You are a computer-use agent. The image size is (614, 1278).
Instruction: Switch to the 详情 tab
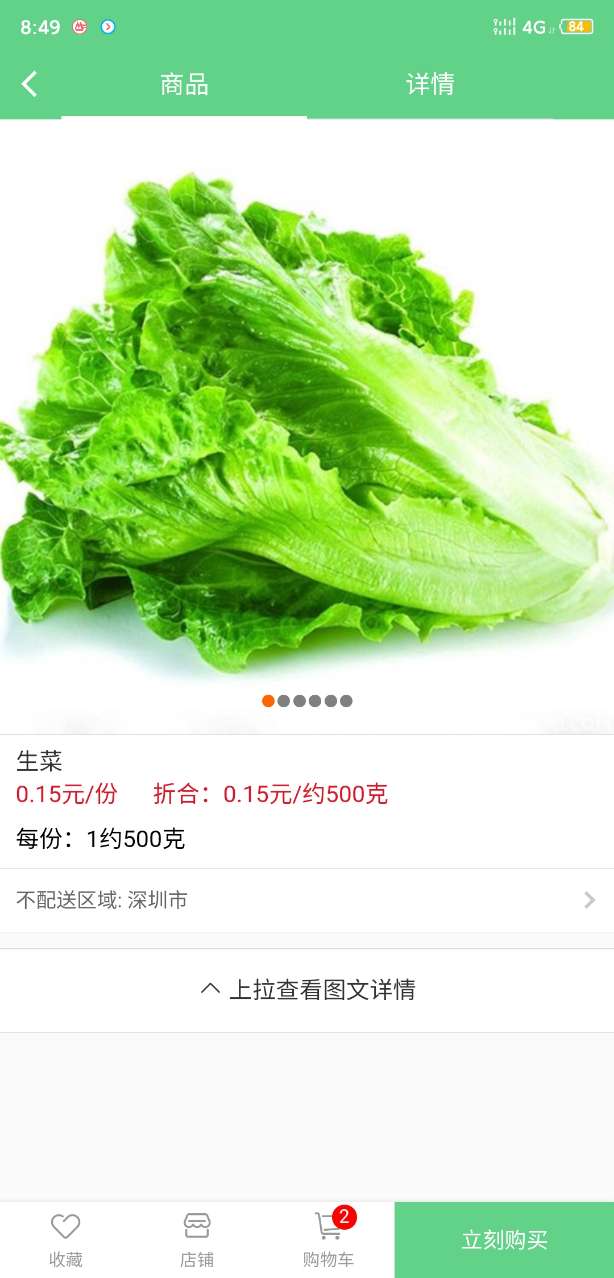[x=430, y=85]
